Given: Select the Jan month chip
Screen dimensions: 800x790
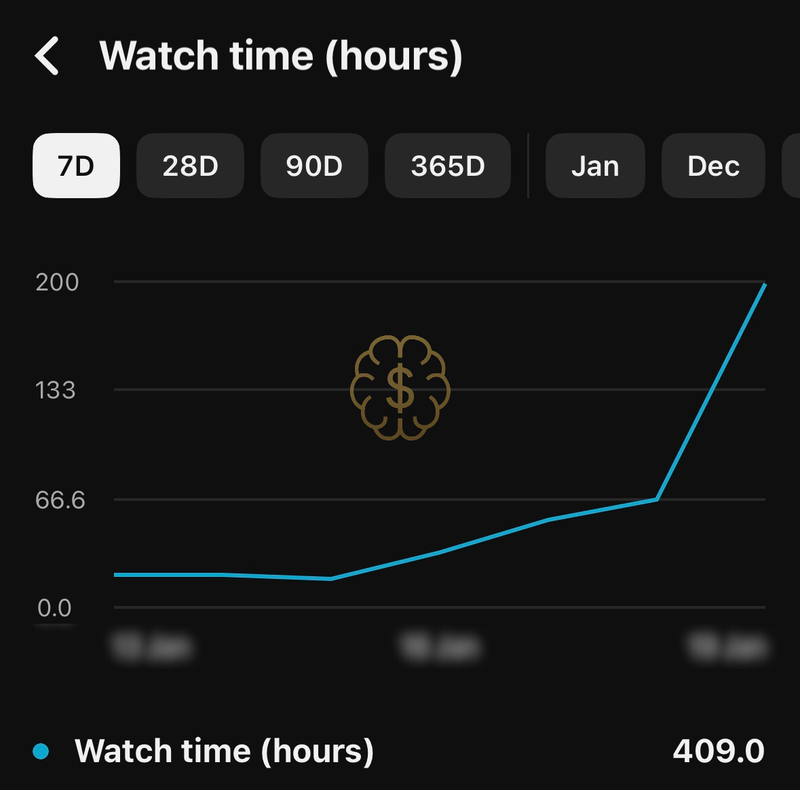Looking at the screenshot, I should point(595,165).
